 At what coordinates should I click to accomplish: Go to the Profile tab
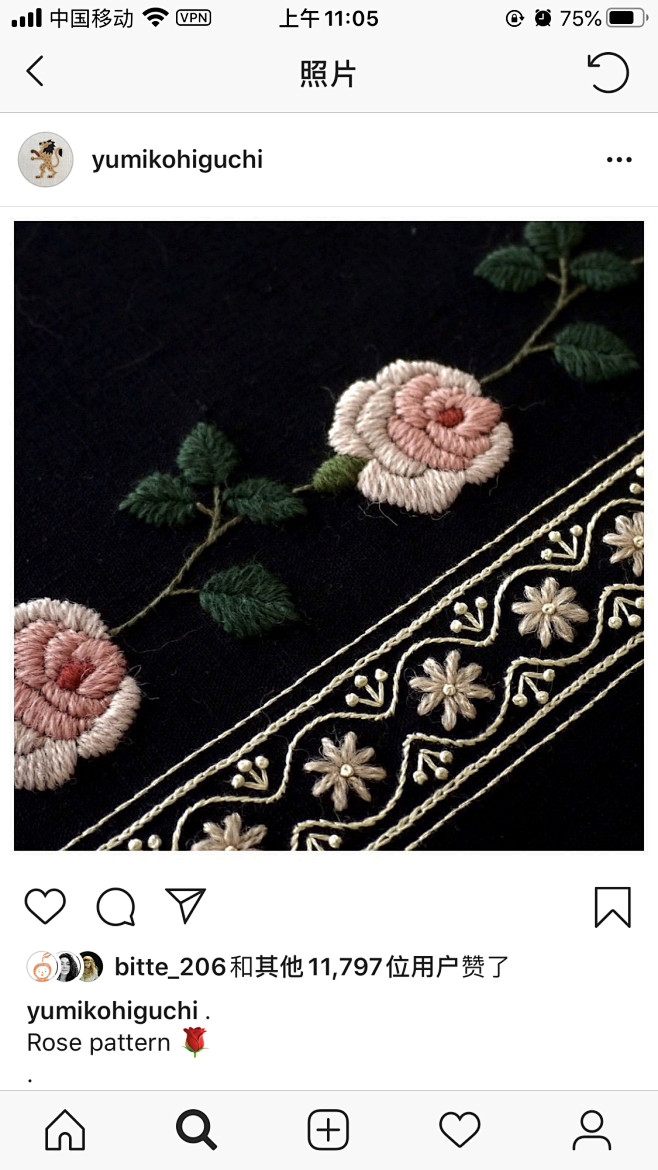coord(592,1130)
